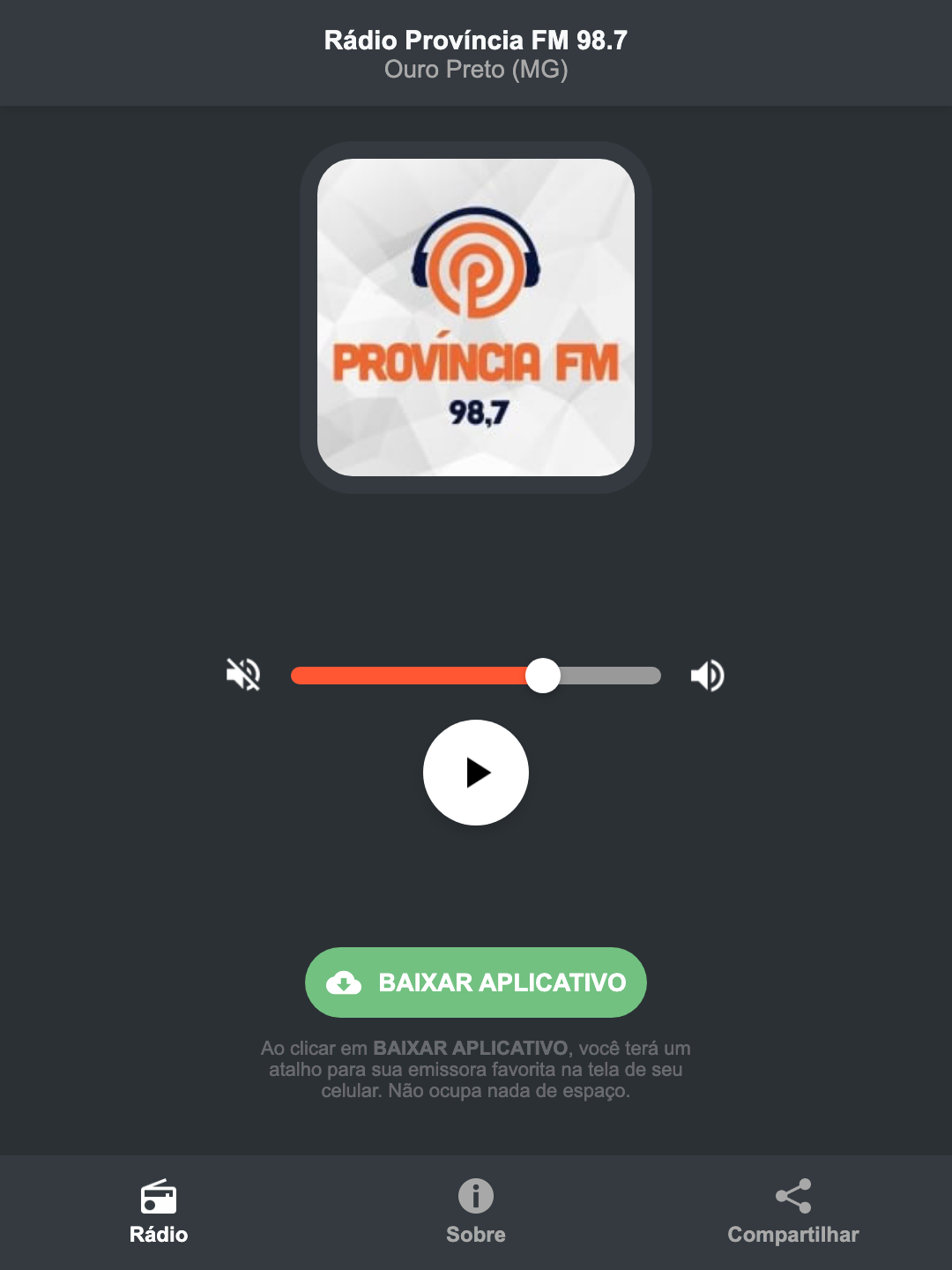Click the BAIXAR APLICATIVO text in the description
The image size is (952, 1270).
coord(471,1049)
